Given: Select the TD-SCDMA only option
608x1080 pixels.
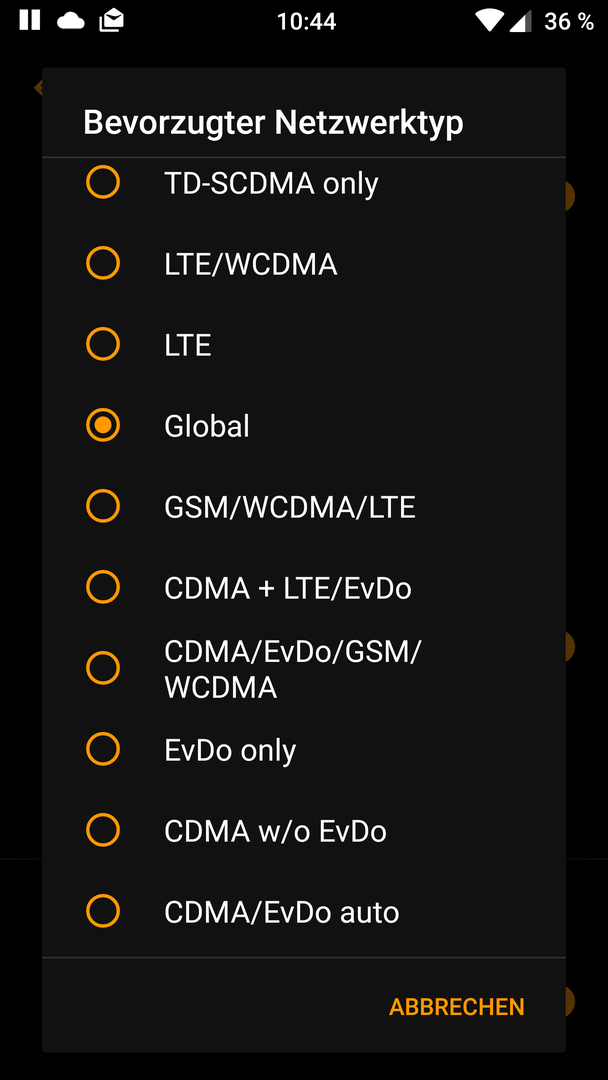Looking at the screenshot, I should coord(304,183).
